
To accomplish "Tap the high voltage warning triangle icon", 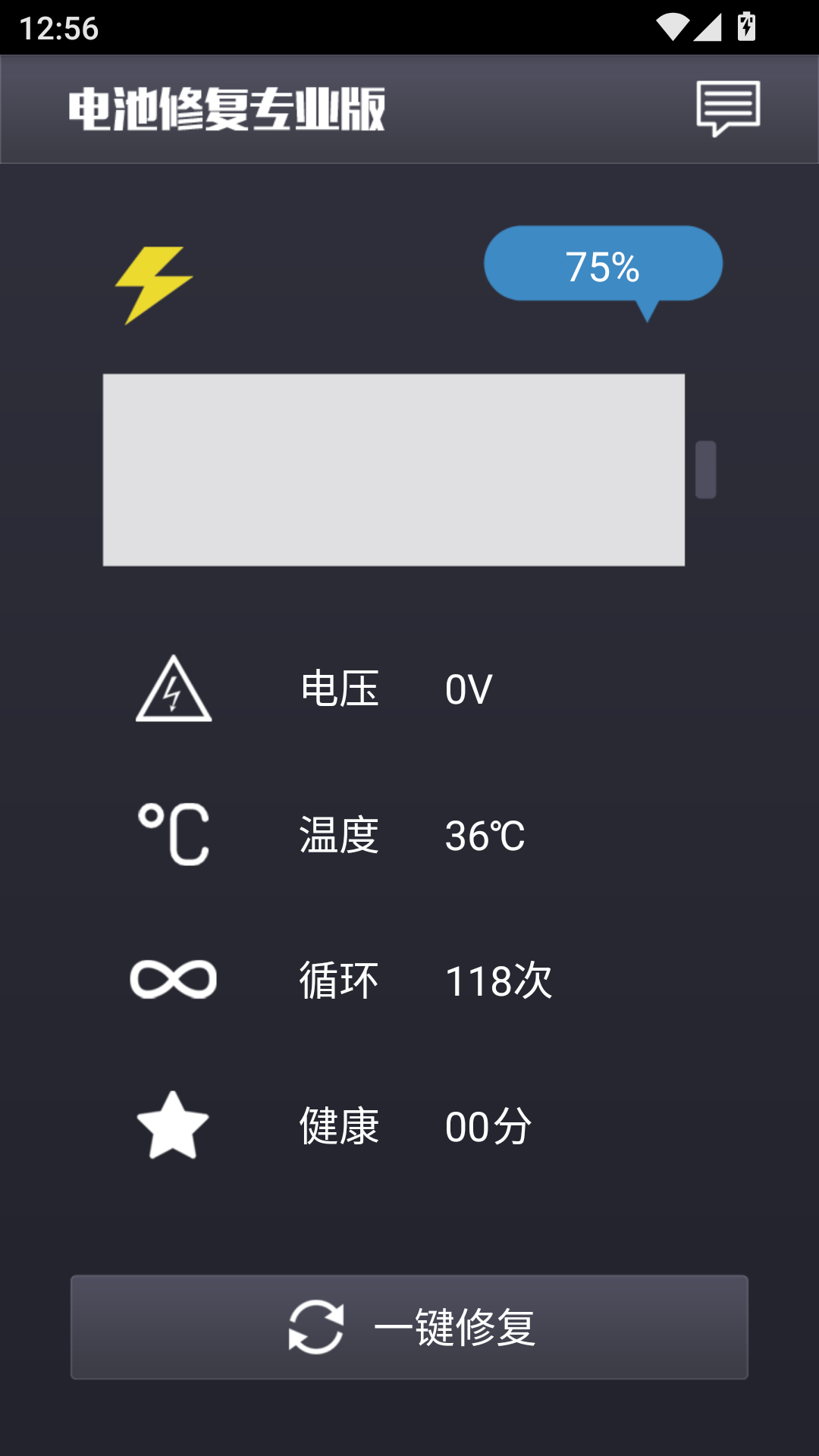I will click(x=173, y=690).
